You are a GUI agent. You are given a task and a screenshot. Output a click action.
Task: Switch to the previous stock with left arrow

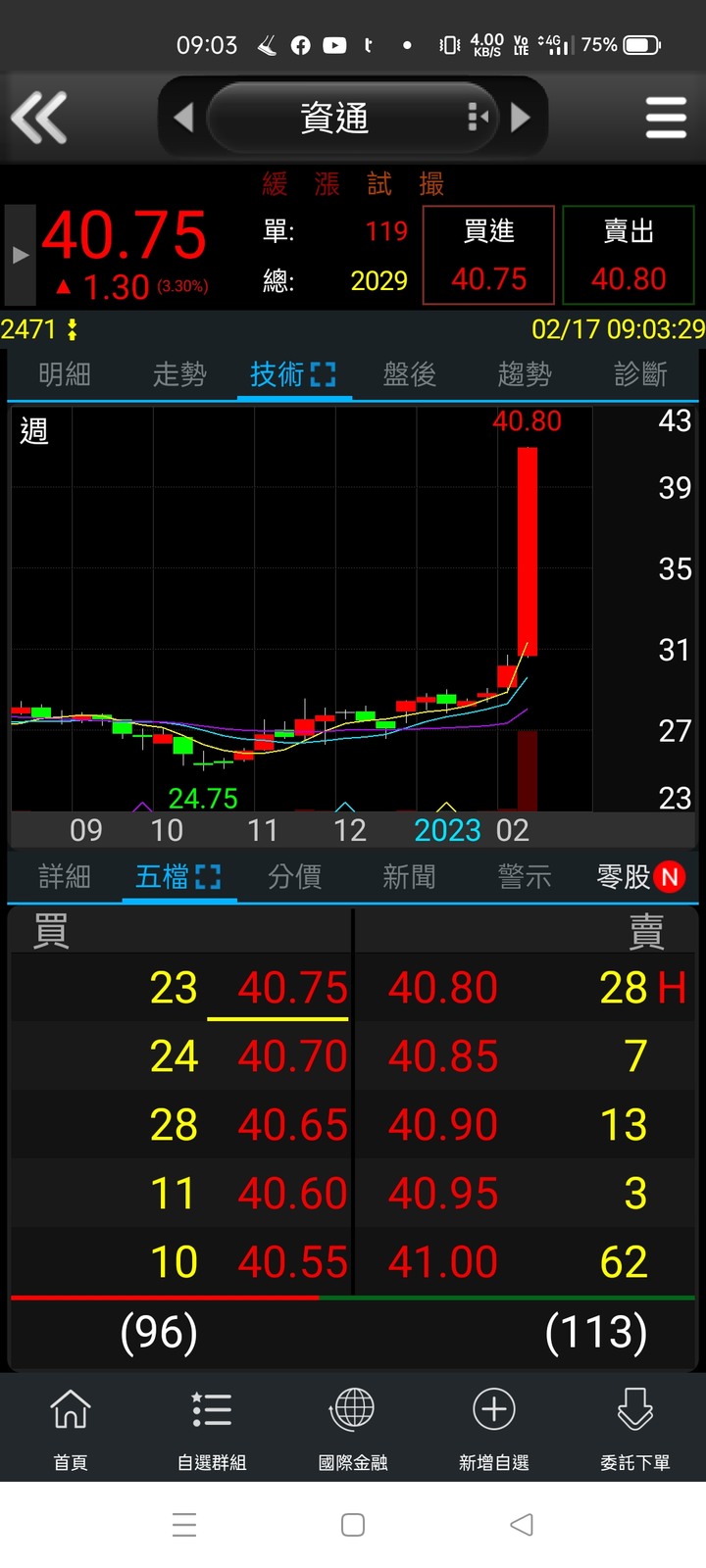pos(183,118)
